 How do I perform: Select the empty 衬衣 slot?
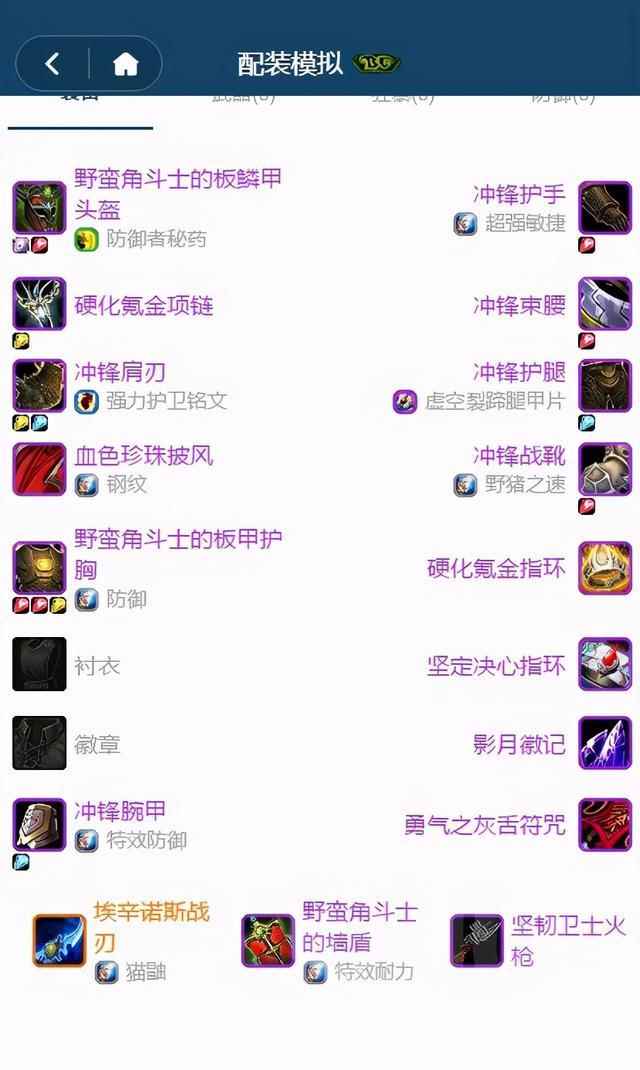pyautogui.click(x=40, y=665)
